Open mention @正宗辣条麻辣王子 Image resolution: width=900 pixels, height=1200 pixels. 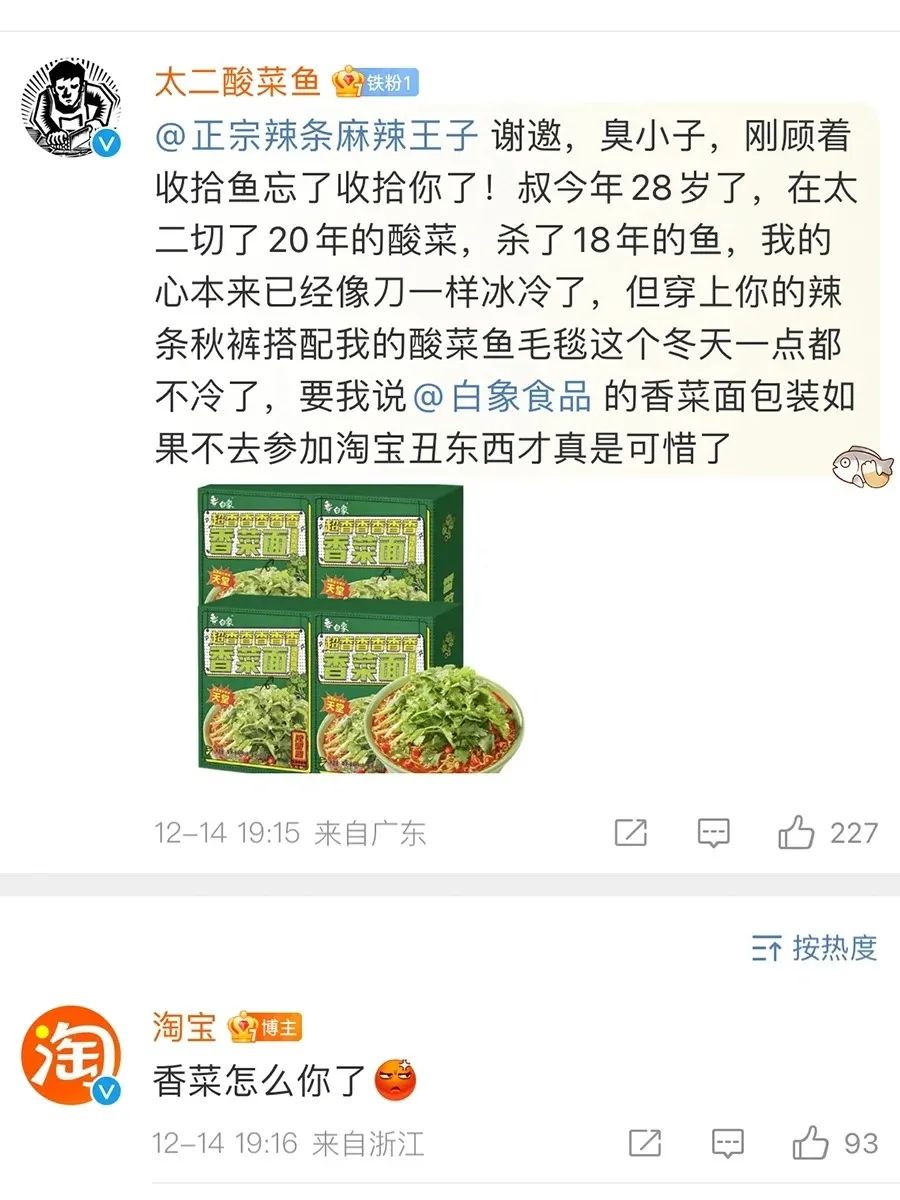[317, 136]
